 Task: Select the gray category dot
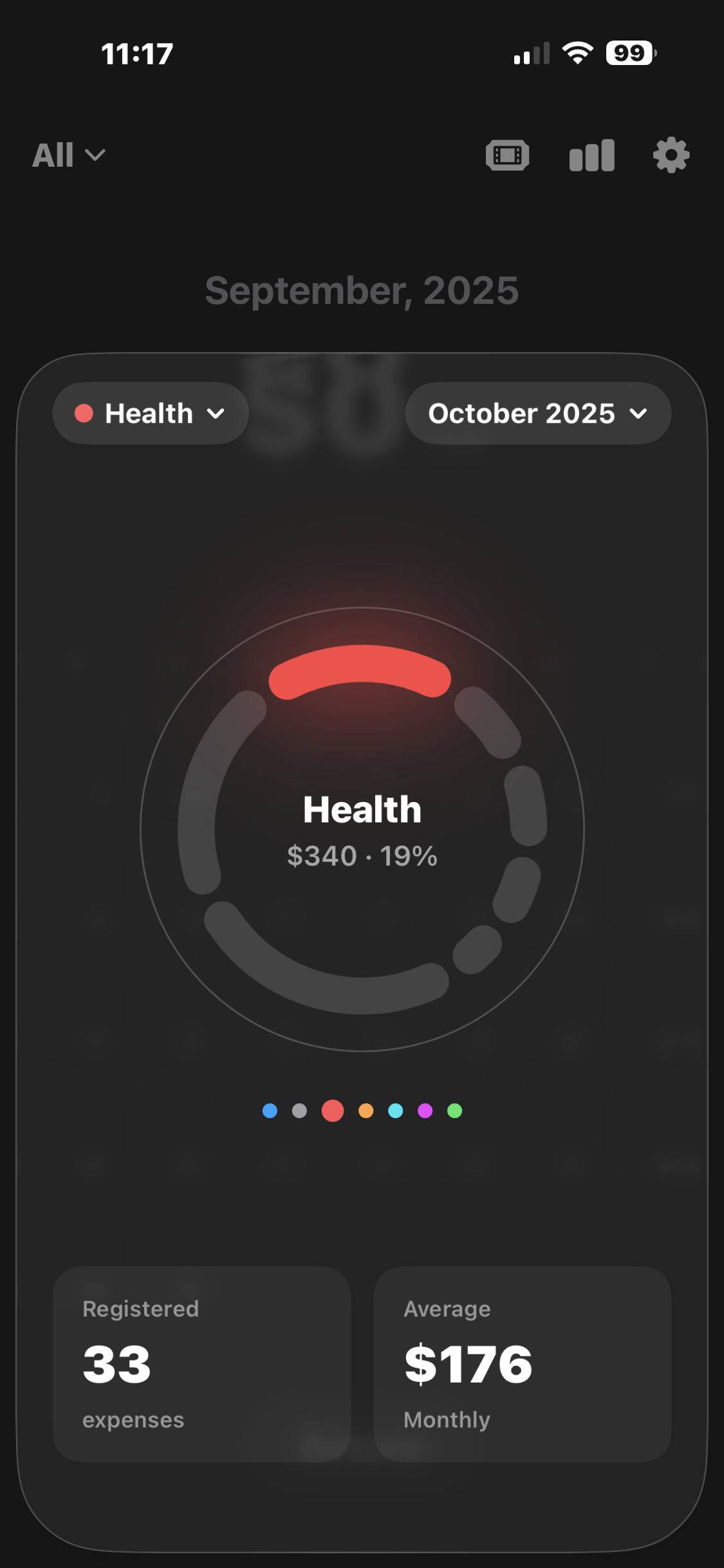point(299,1110)
